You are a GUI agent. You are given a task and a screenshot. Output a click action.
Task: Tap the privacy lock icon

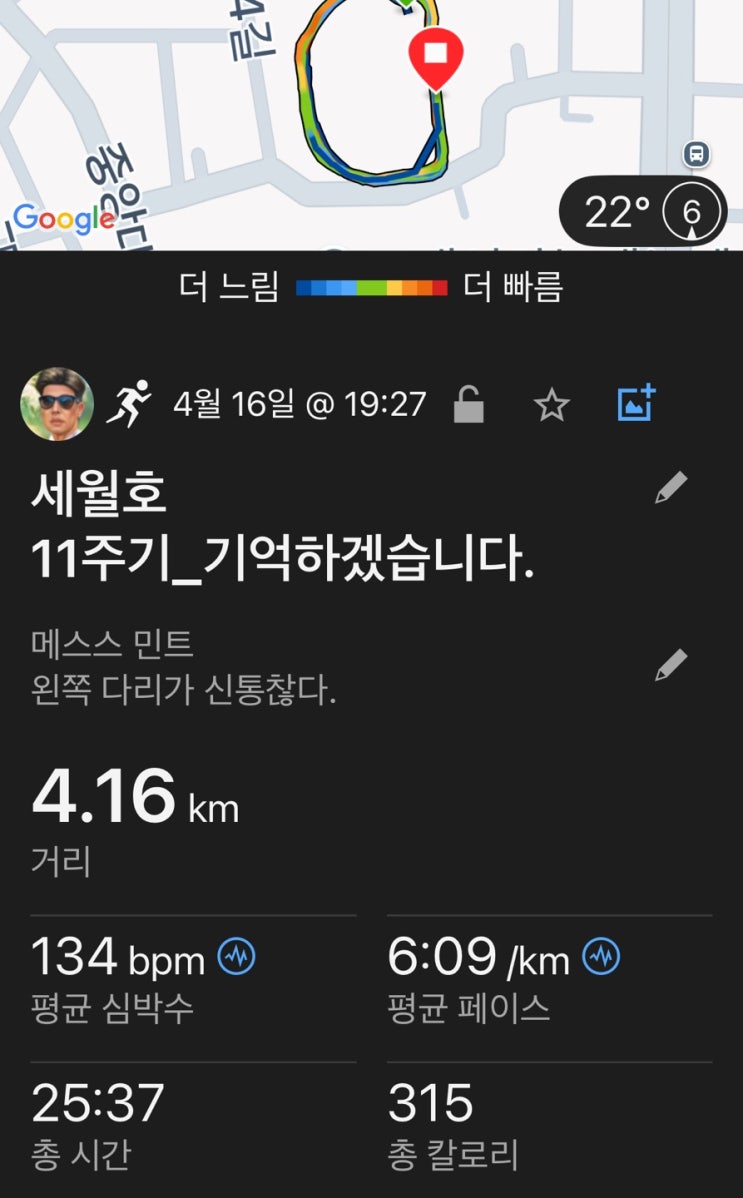468,405
